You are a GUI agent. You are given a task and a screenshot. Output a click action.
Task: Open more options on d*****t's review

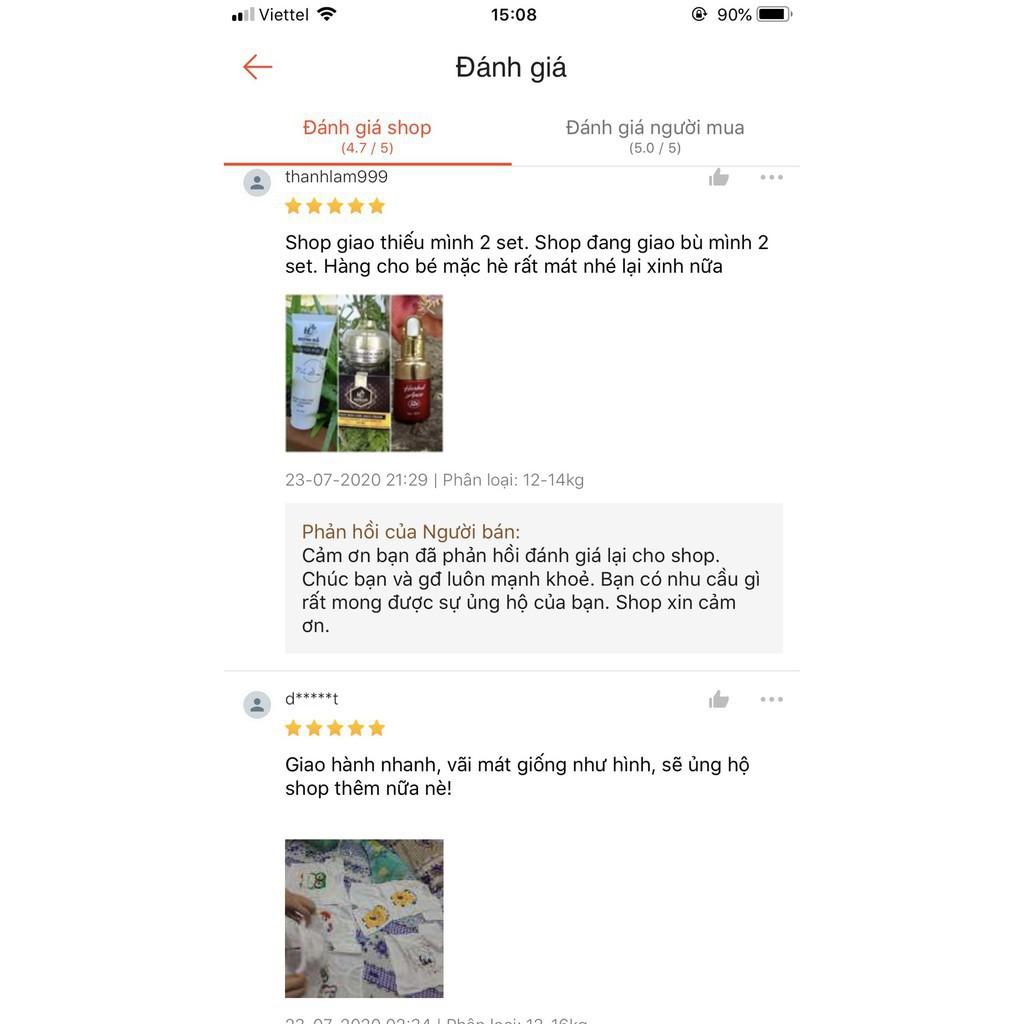click(x=771, y=700)
